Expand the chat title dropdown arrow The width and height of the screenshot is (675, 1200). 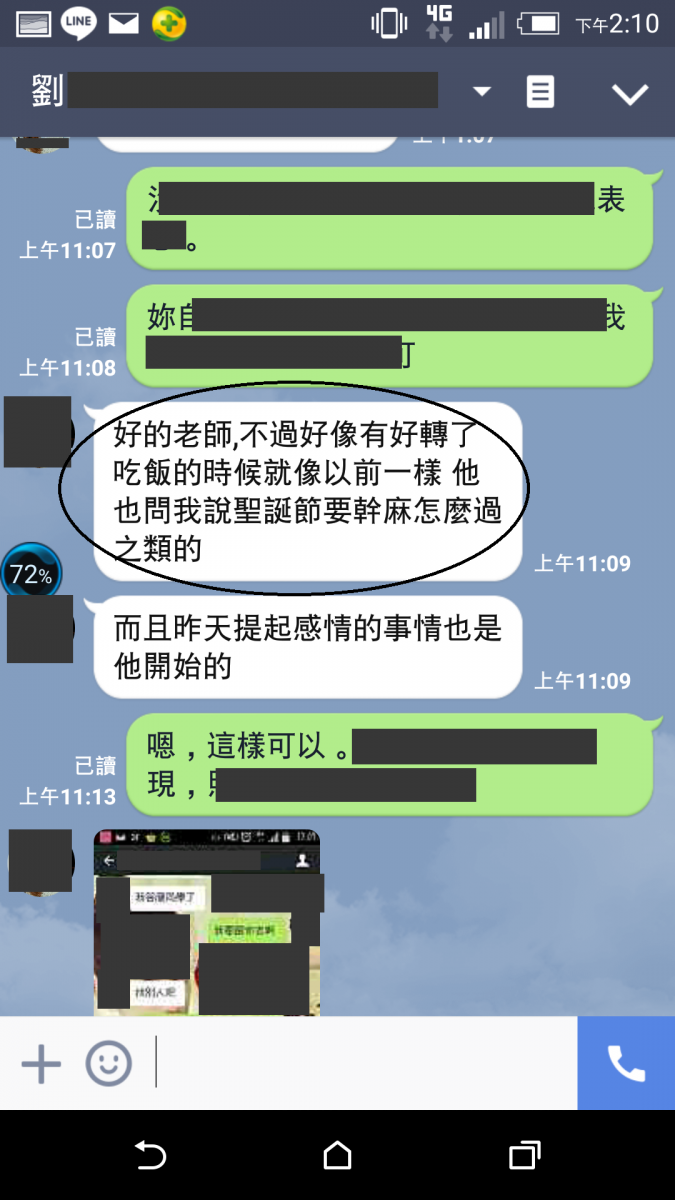[x=481, y=93]
